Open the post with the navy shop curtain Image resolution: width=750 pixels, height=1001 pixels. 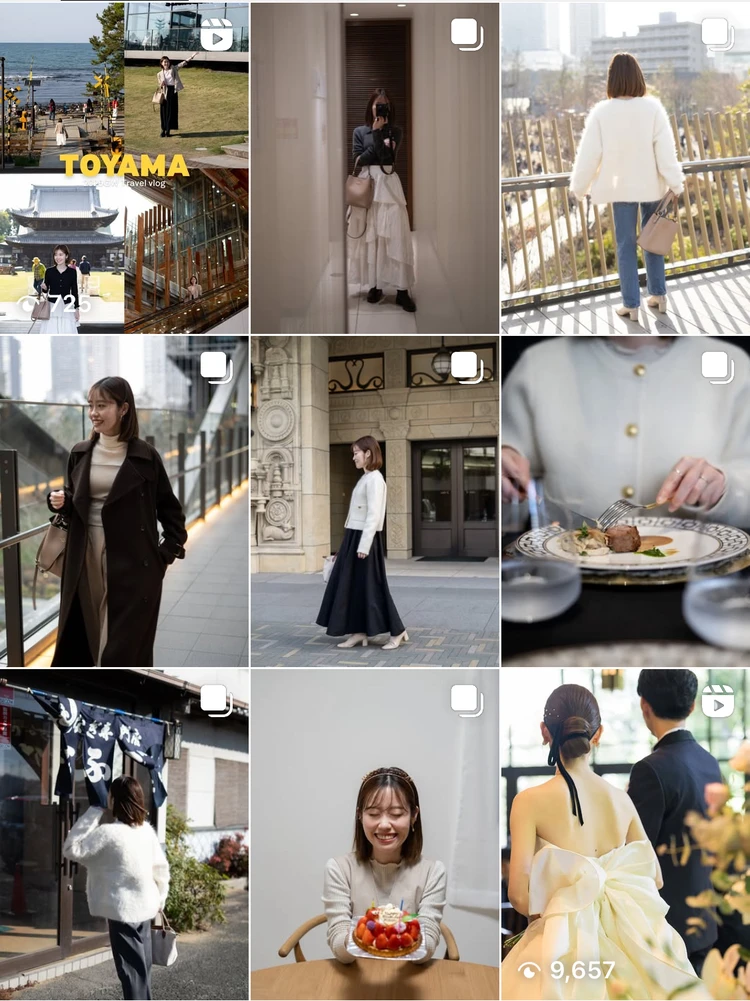pyautogui.click(x=124, y=836)
